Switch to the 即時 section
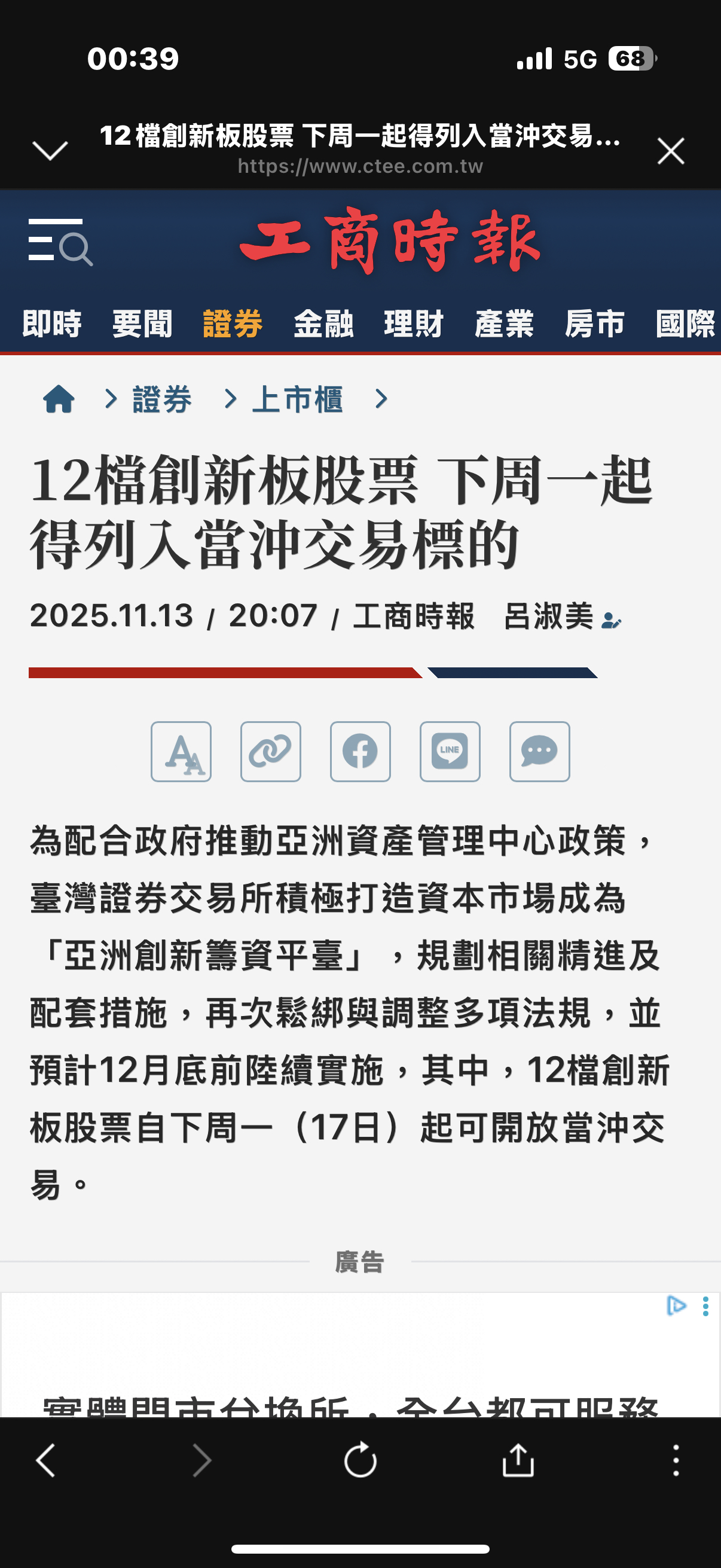The height and width of the screenshot is (1568, 721). tap(52, 323)
